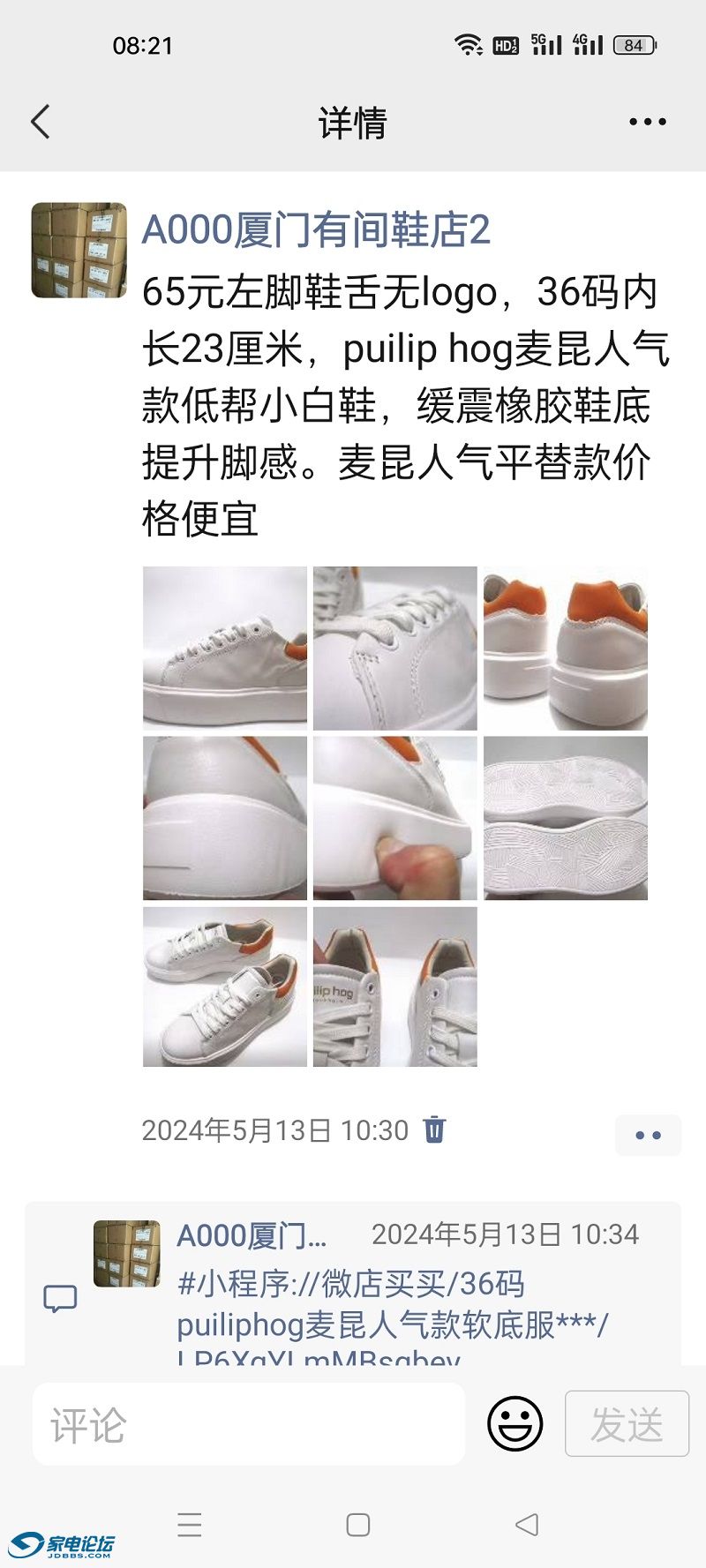Open A000厦门有间鞋店2 profile name in the post
Screen dimensions: 706x1568
tap(316, 230)
